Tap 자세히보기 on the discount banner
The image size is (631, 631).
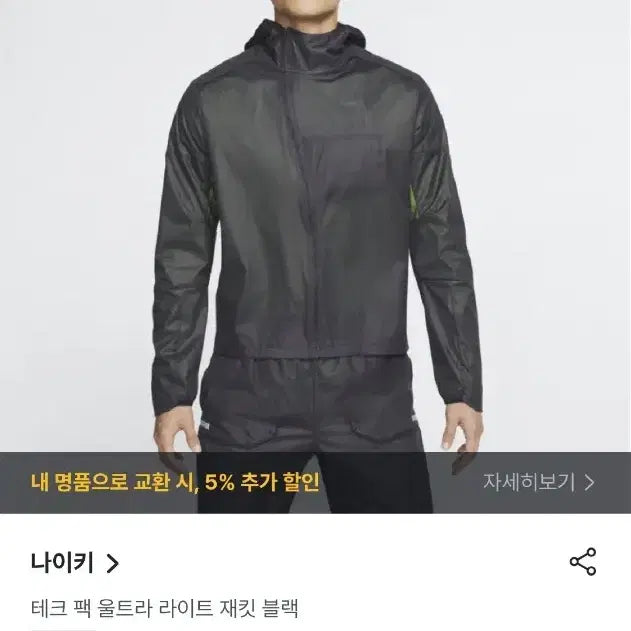point(539,483)
